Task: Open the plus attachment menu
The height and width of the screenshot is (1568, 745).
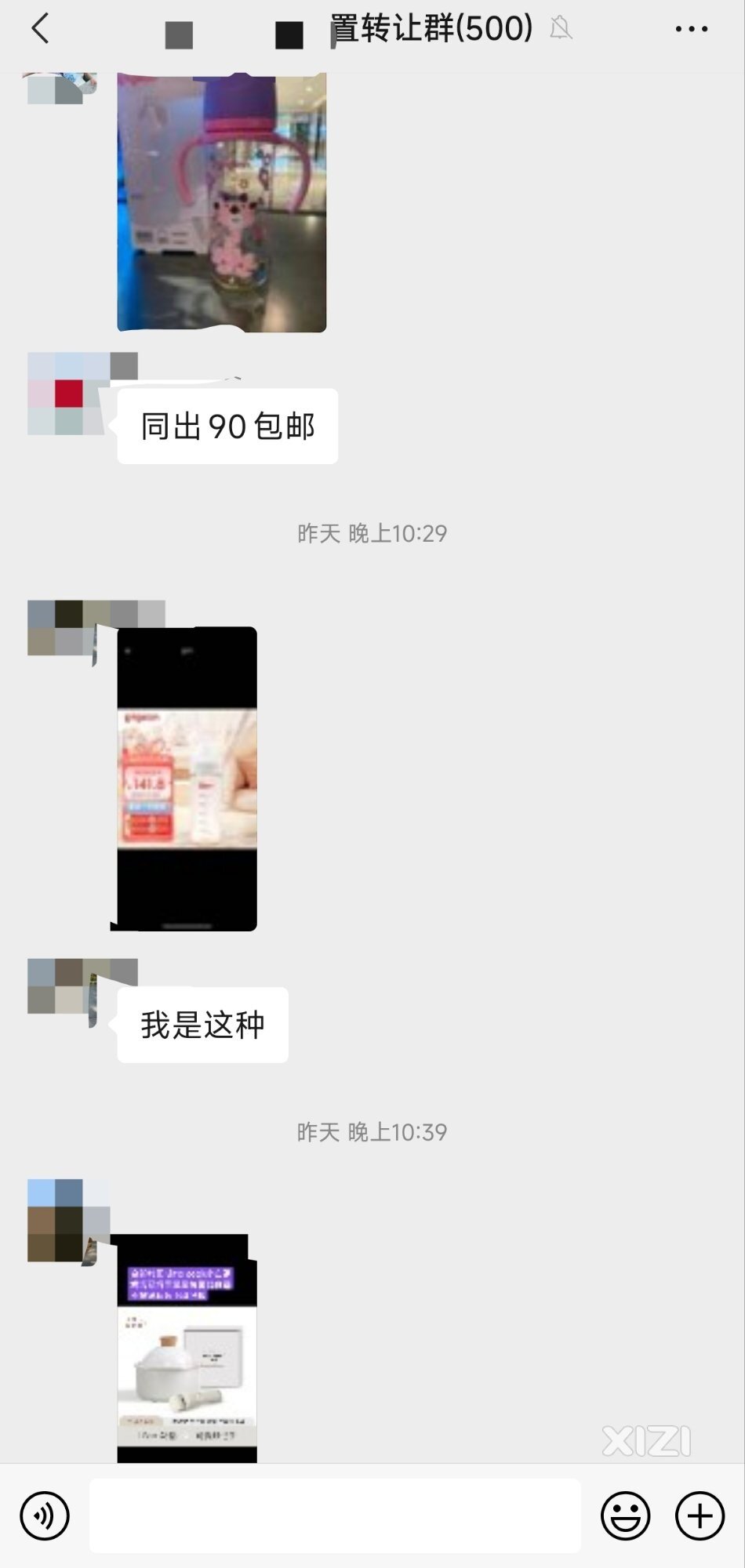Action: 700,1515
